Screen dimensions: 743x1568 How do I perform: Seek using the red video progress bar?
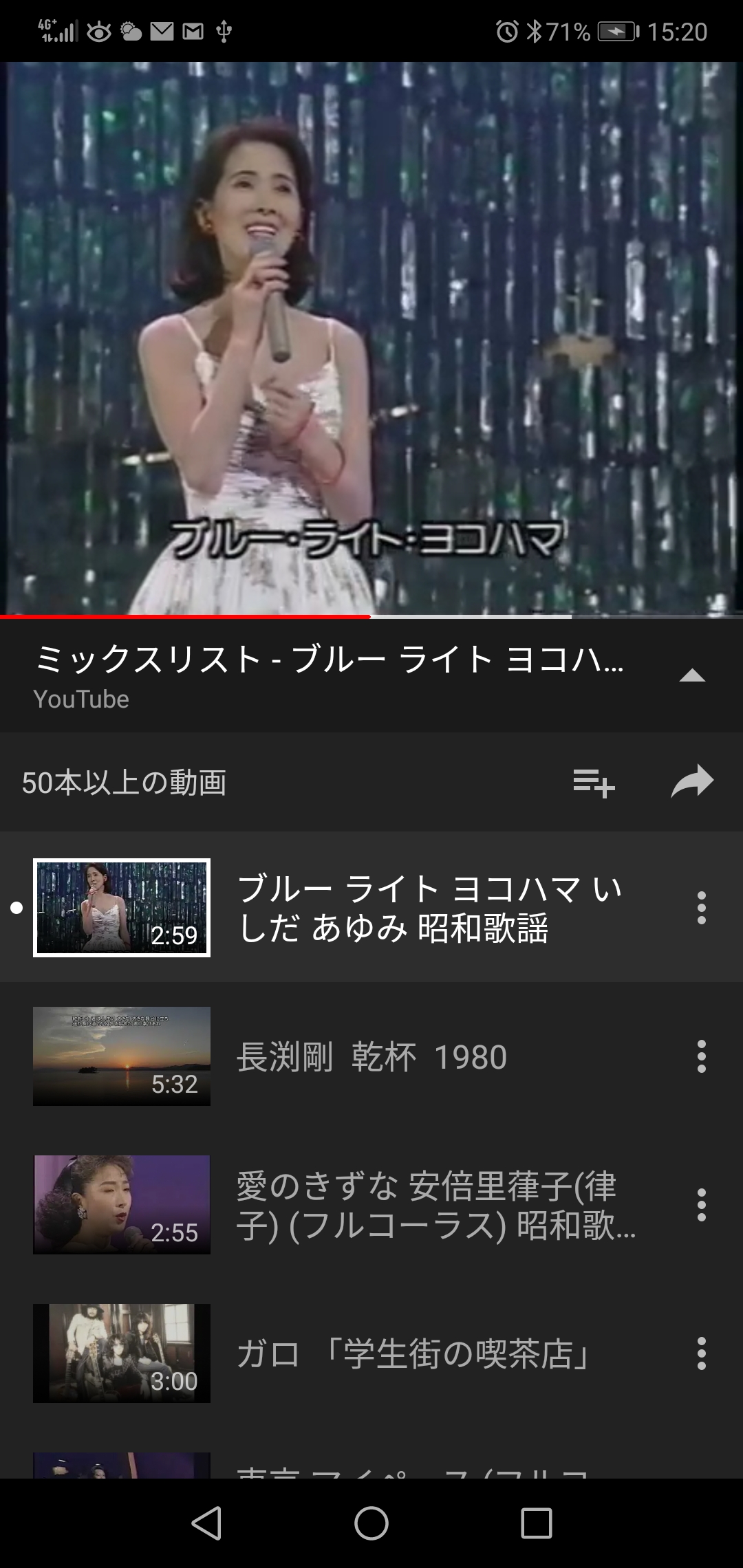370,616
